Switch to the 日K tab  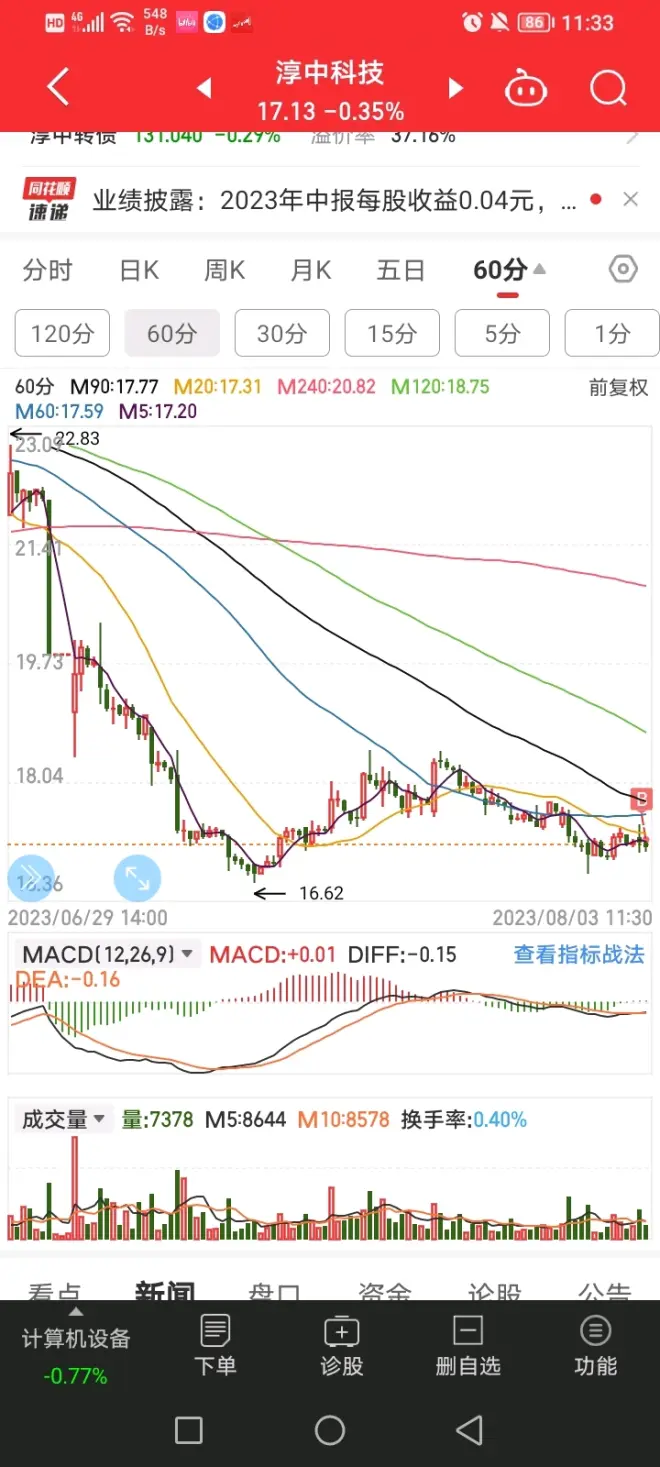tap(139, 270)
